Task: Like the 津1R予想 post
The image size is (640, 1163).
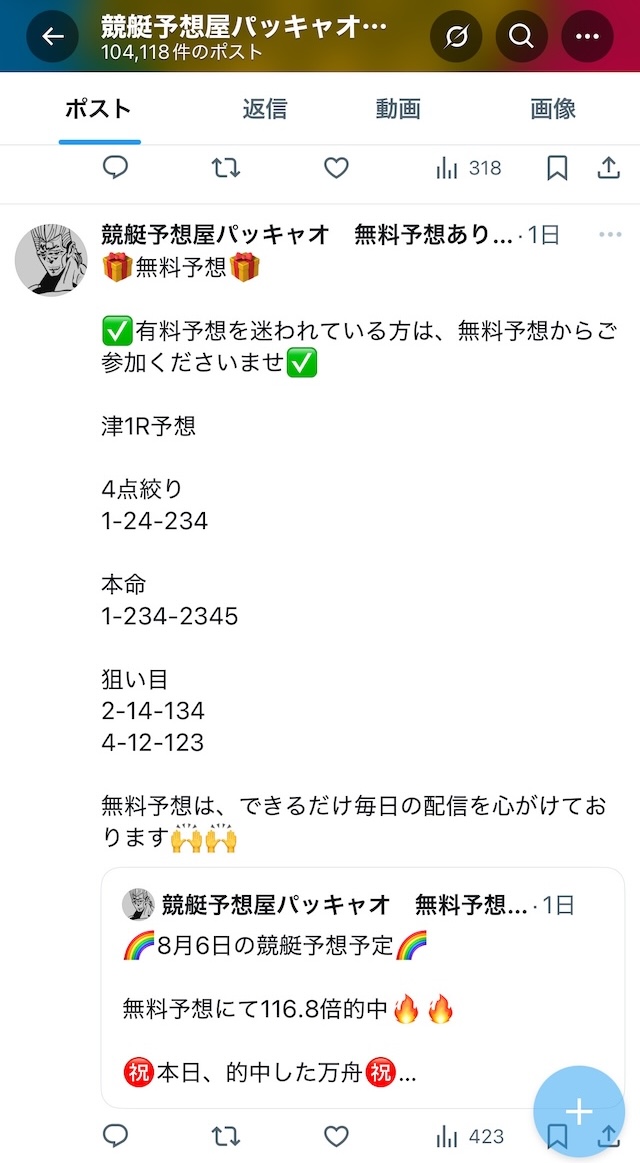Action: 336,1136
